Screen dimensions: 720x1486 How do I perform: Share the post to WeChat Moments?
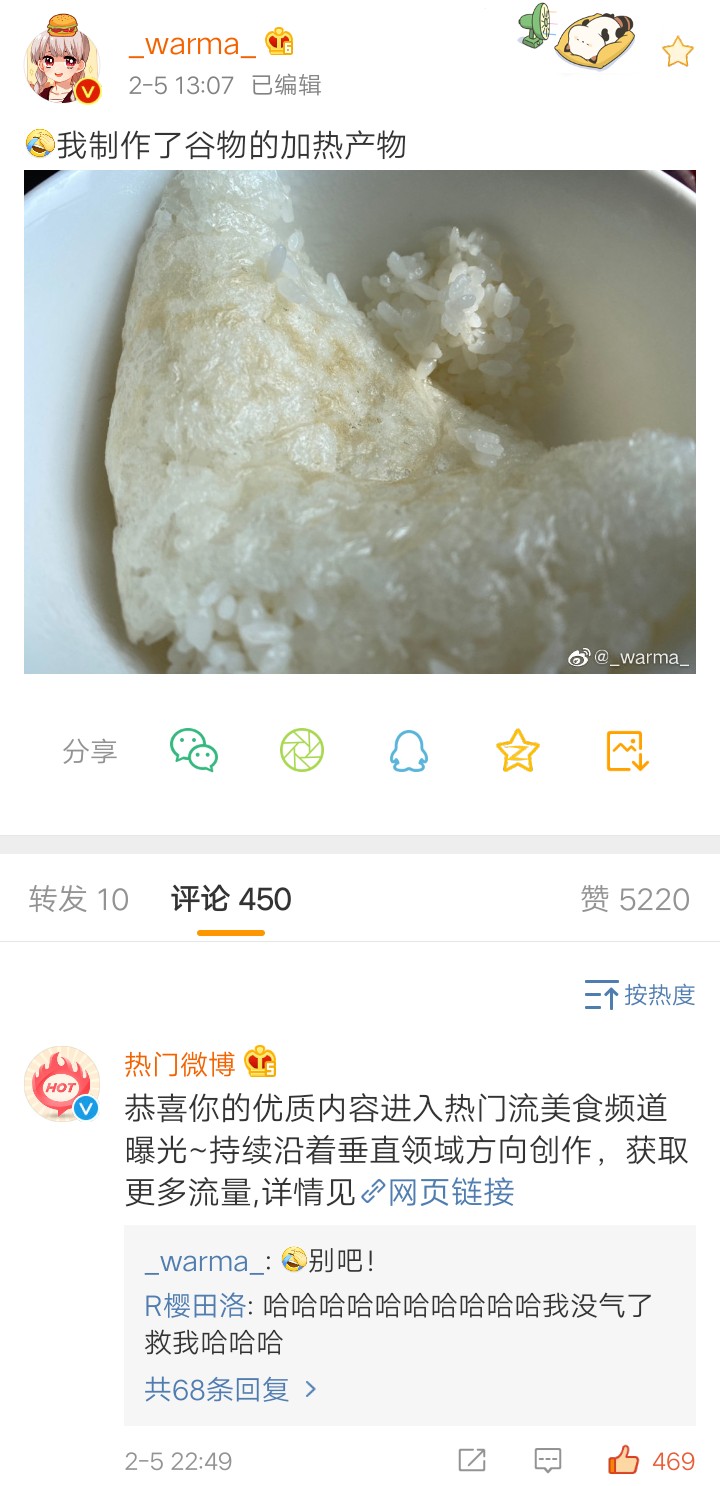point(301,750)
